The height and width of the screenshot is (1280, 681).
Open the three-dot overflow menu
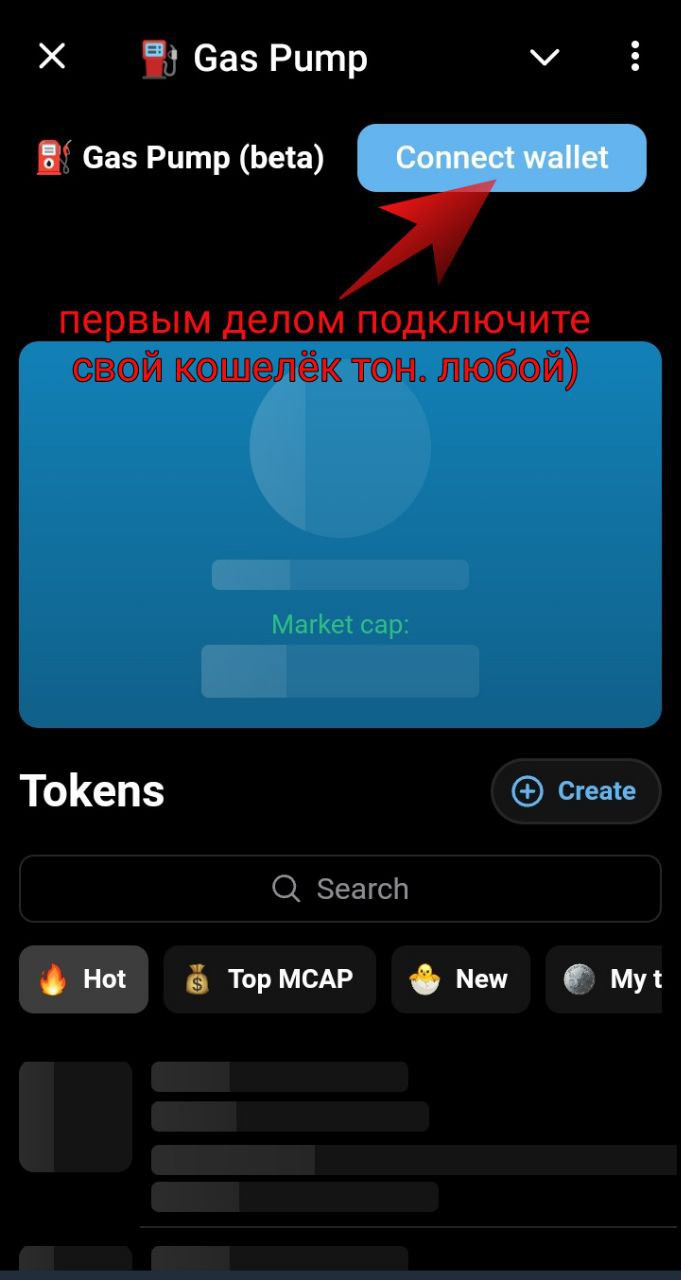634,57
